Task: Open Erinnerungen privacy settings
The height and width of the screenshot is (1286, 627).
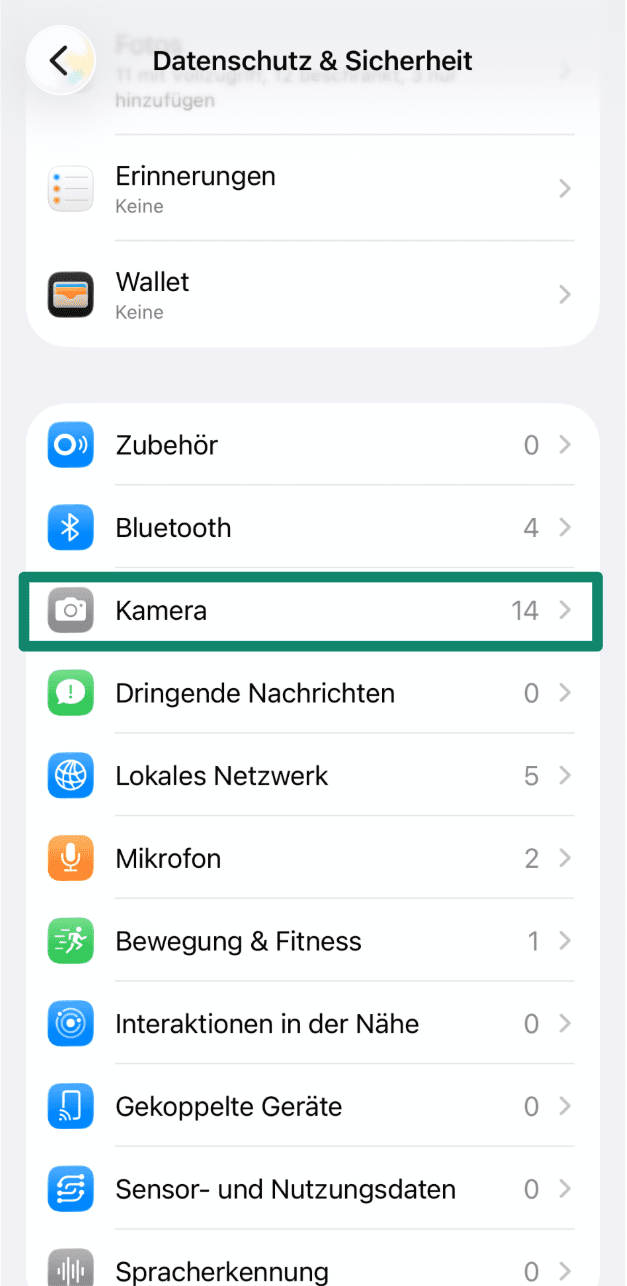Action: [x=312, y=189]
